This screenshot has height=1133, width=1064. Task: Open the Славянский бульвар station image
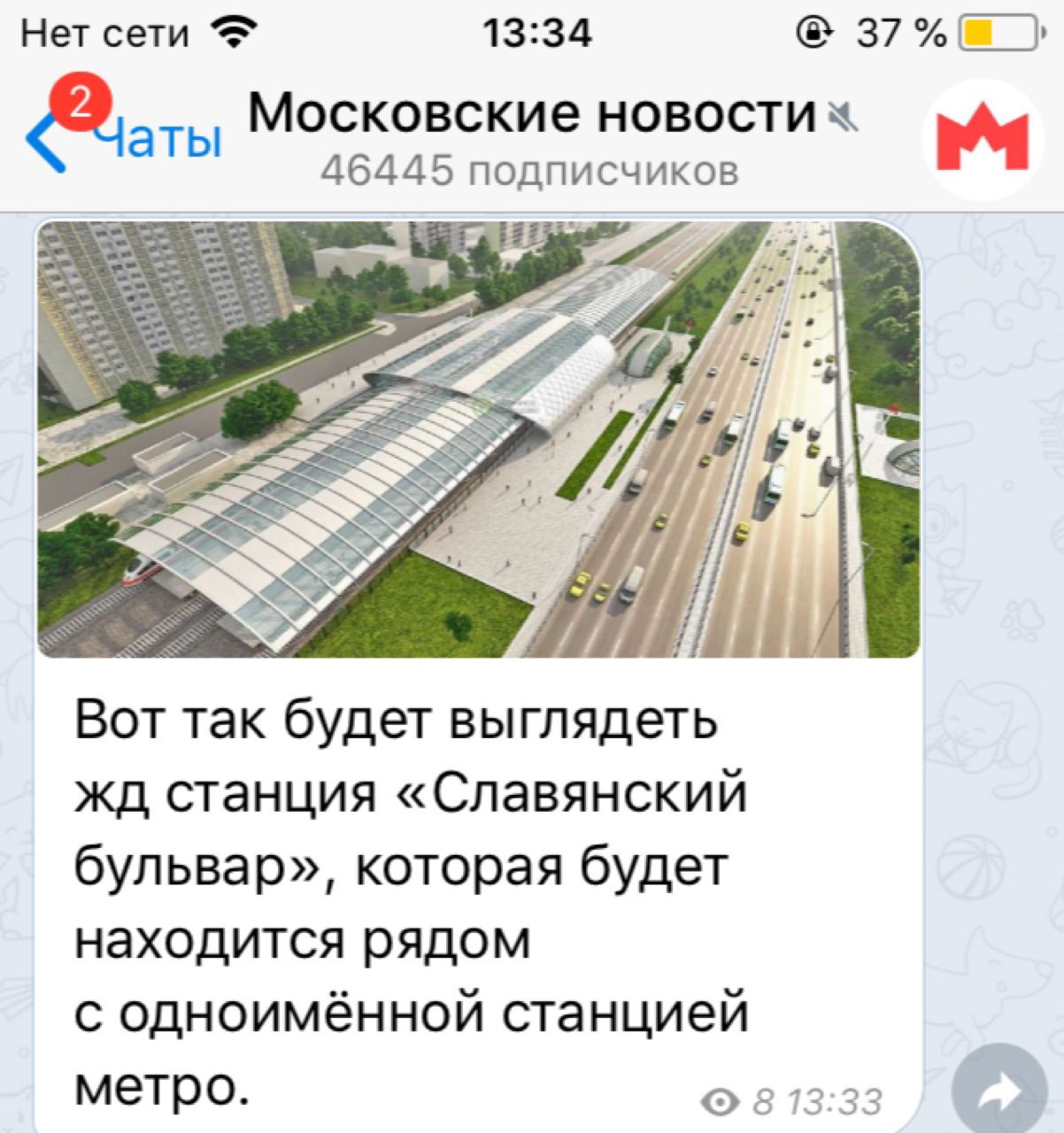tap(478, 439)
